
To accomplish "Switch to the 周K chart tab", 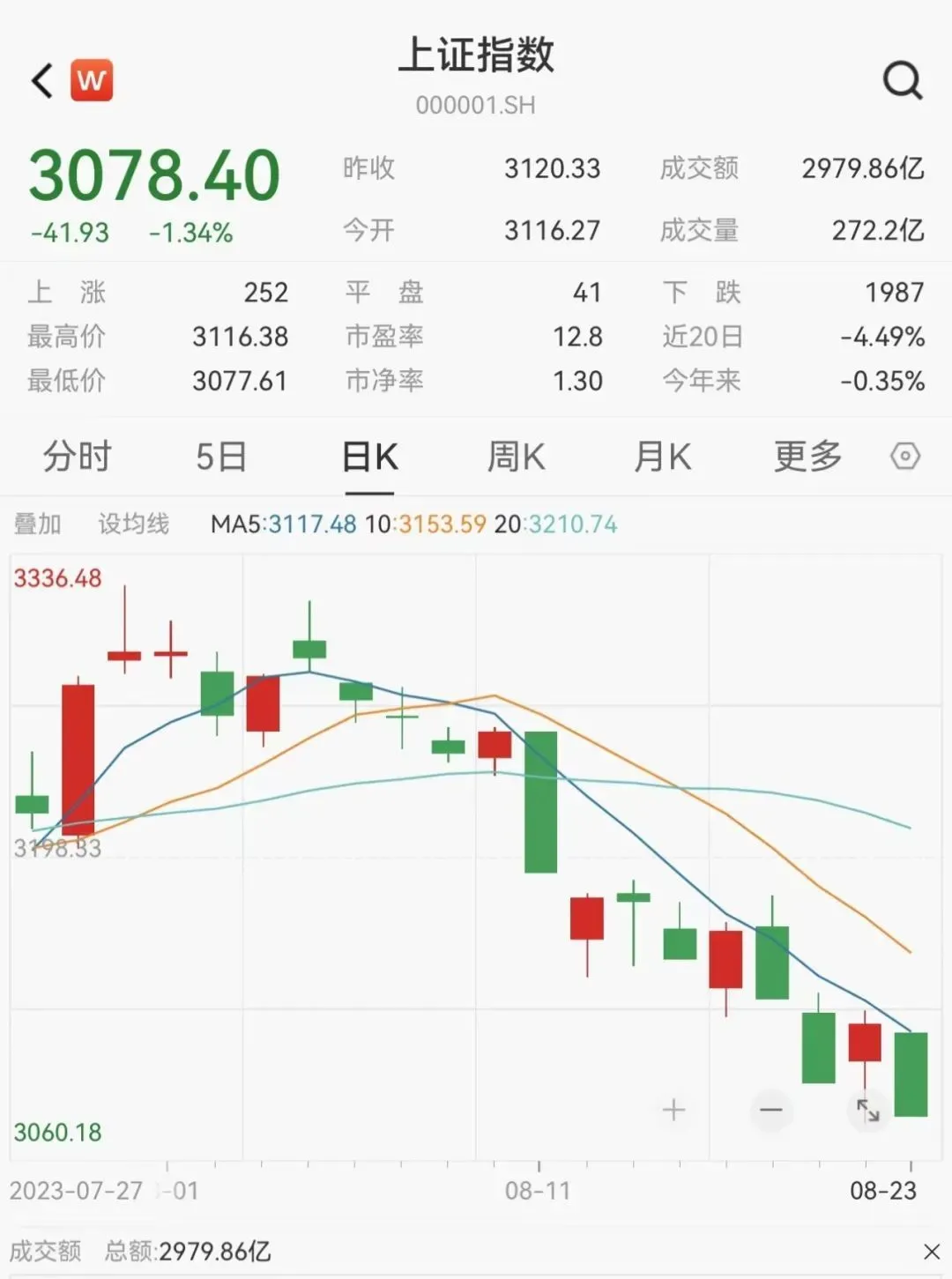I will pos(516,457).
